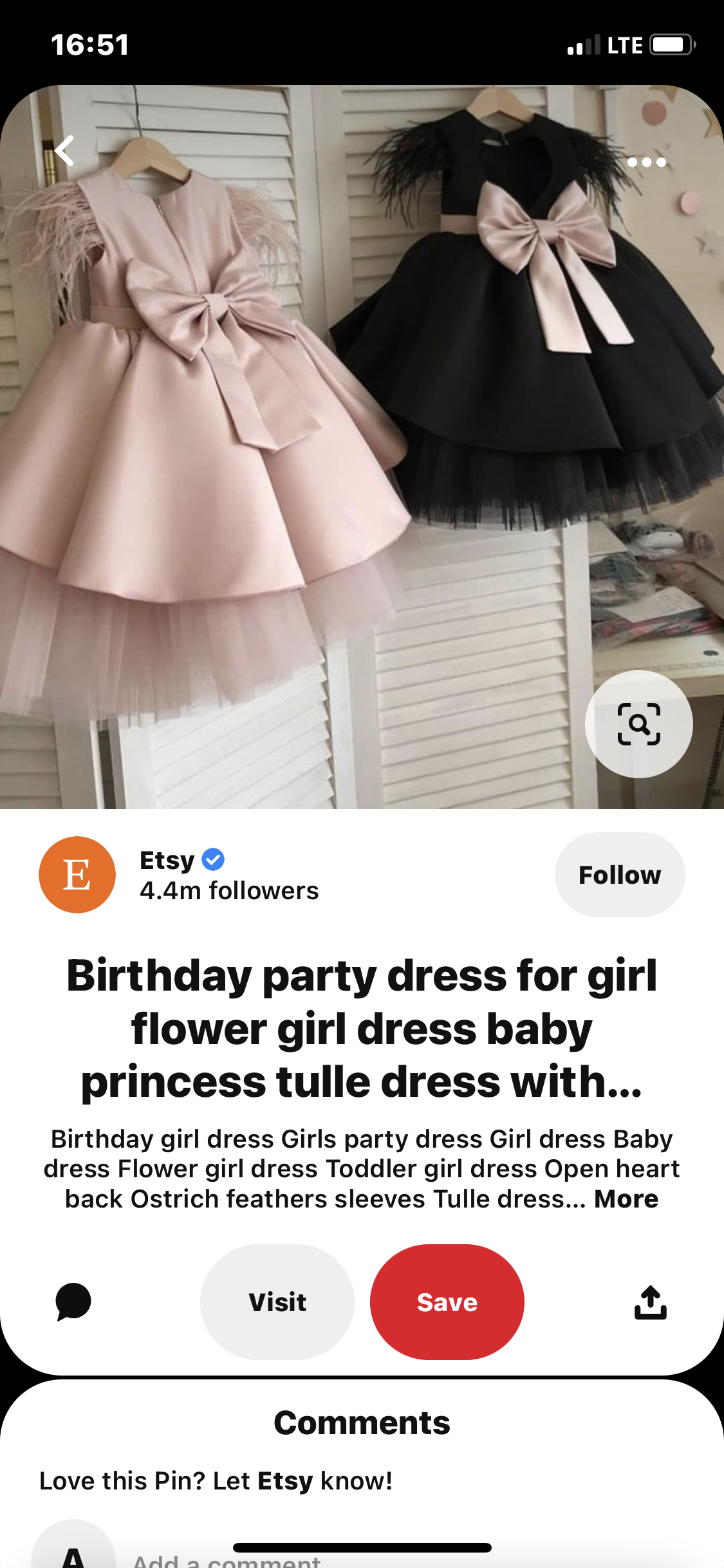Open the three-dot overflow menu
Screen dimensions: 724x1568
(x=646, y=162)
